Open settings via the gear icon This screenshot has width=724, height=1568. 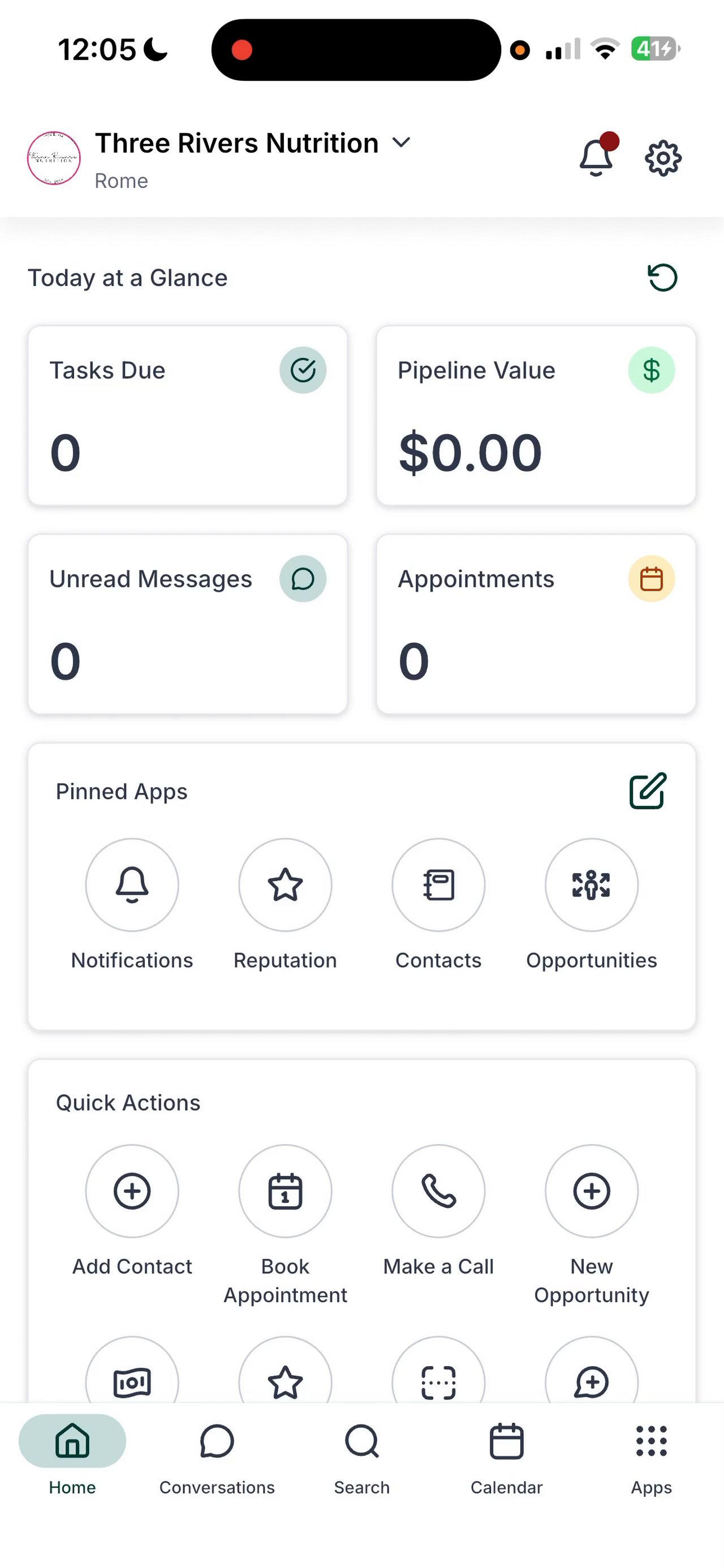pos(662,158)
